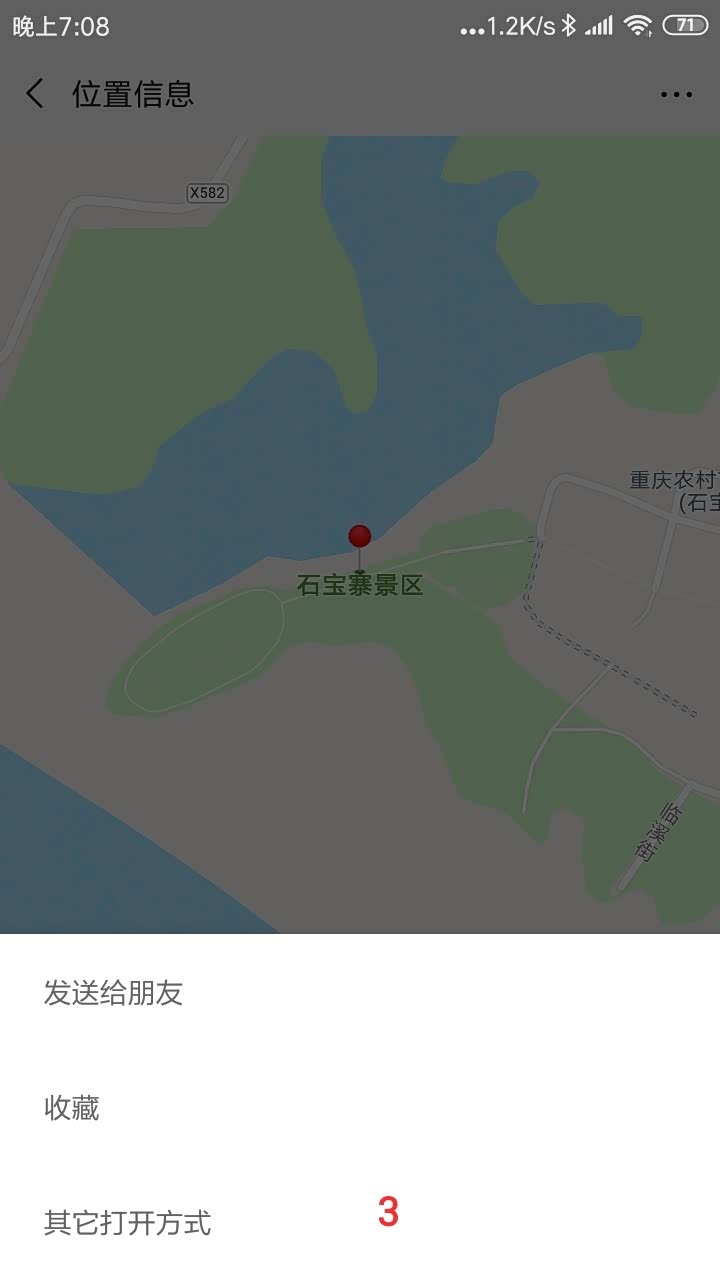
Task: Tap 收藏 to save this location
Action: click(x=72, y=1108)
